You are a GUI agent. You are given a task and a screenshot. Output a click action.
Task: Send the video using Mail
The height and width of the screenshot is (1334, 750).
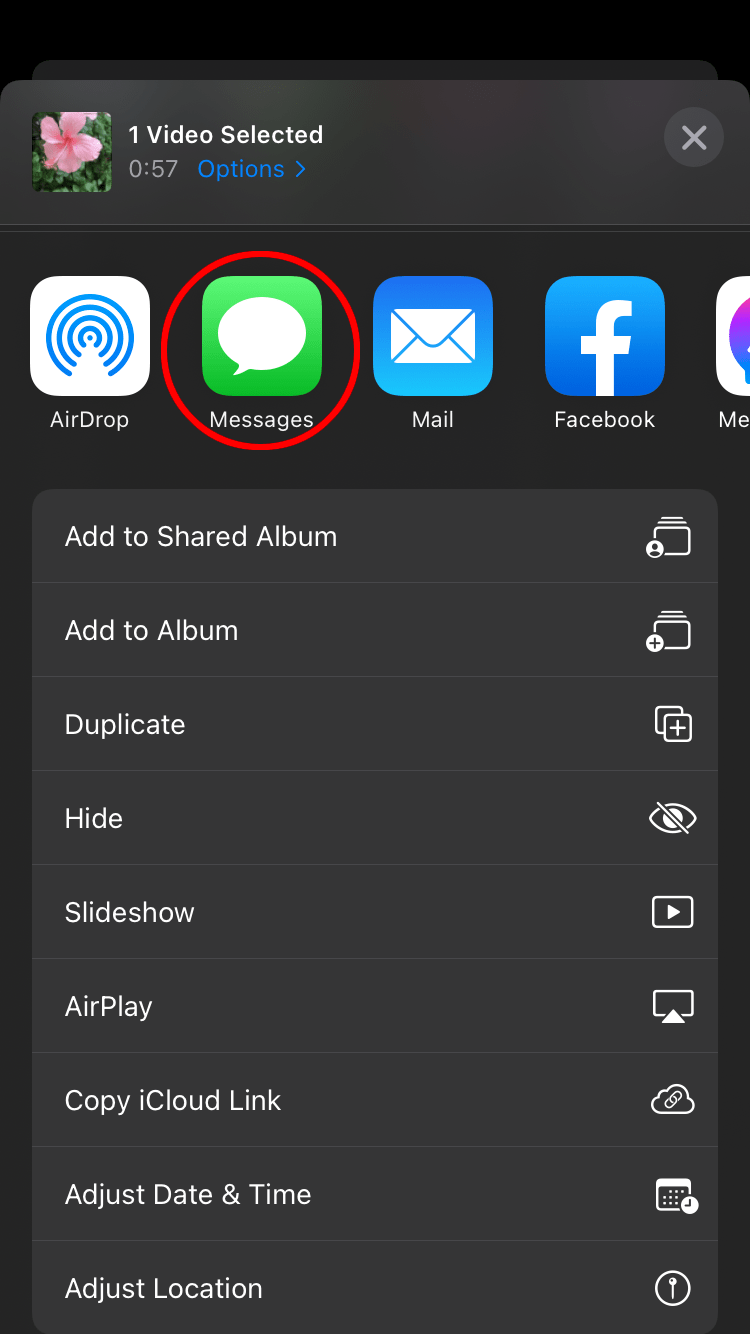tap(433, 336)
